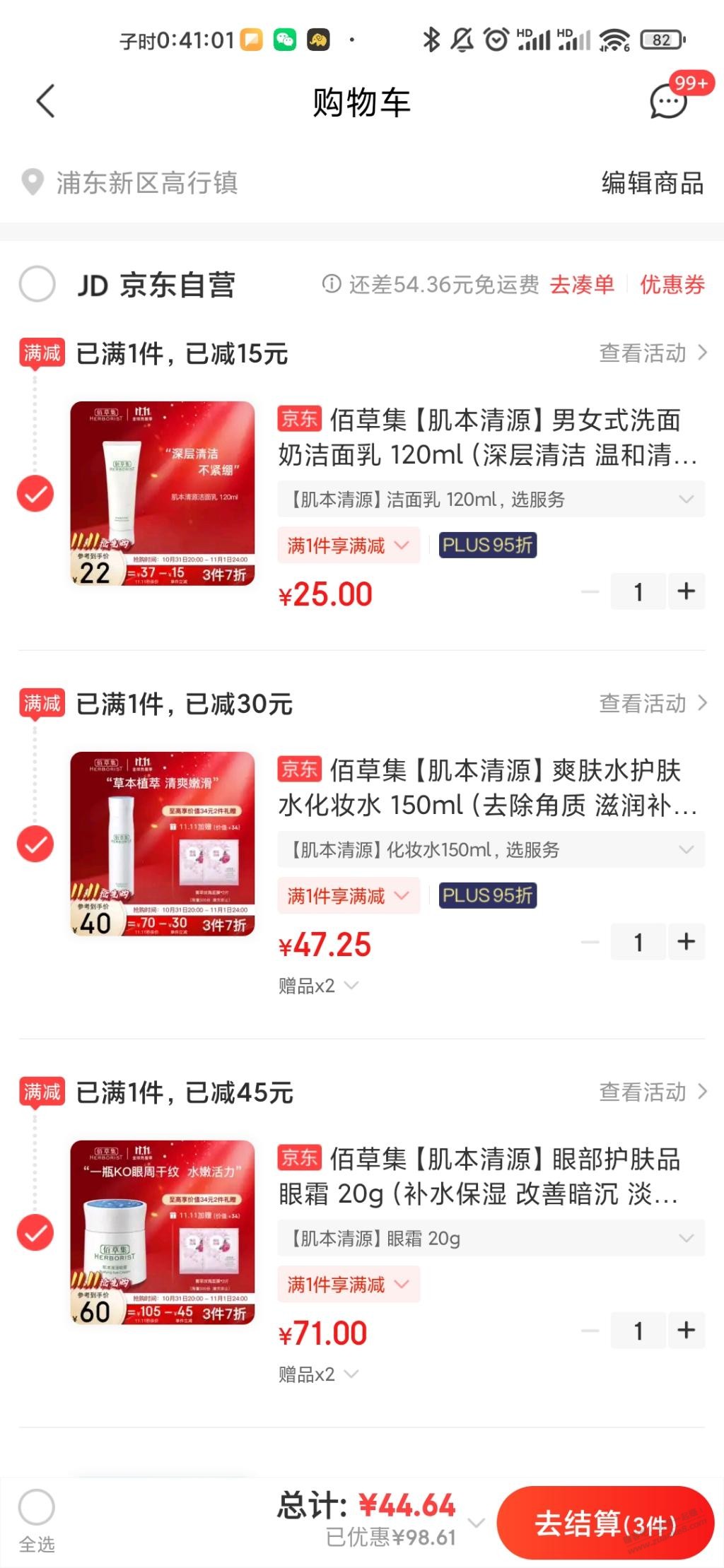Go back from the shopping cart
This screenshot has height=1568, width=724.
[x=45, y=101]
